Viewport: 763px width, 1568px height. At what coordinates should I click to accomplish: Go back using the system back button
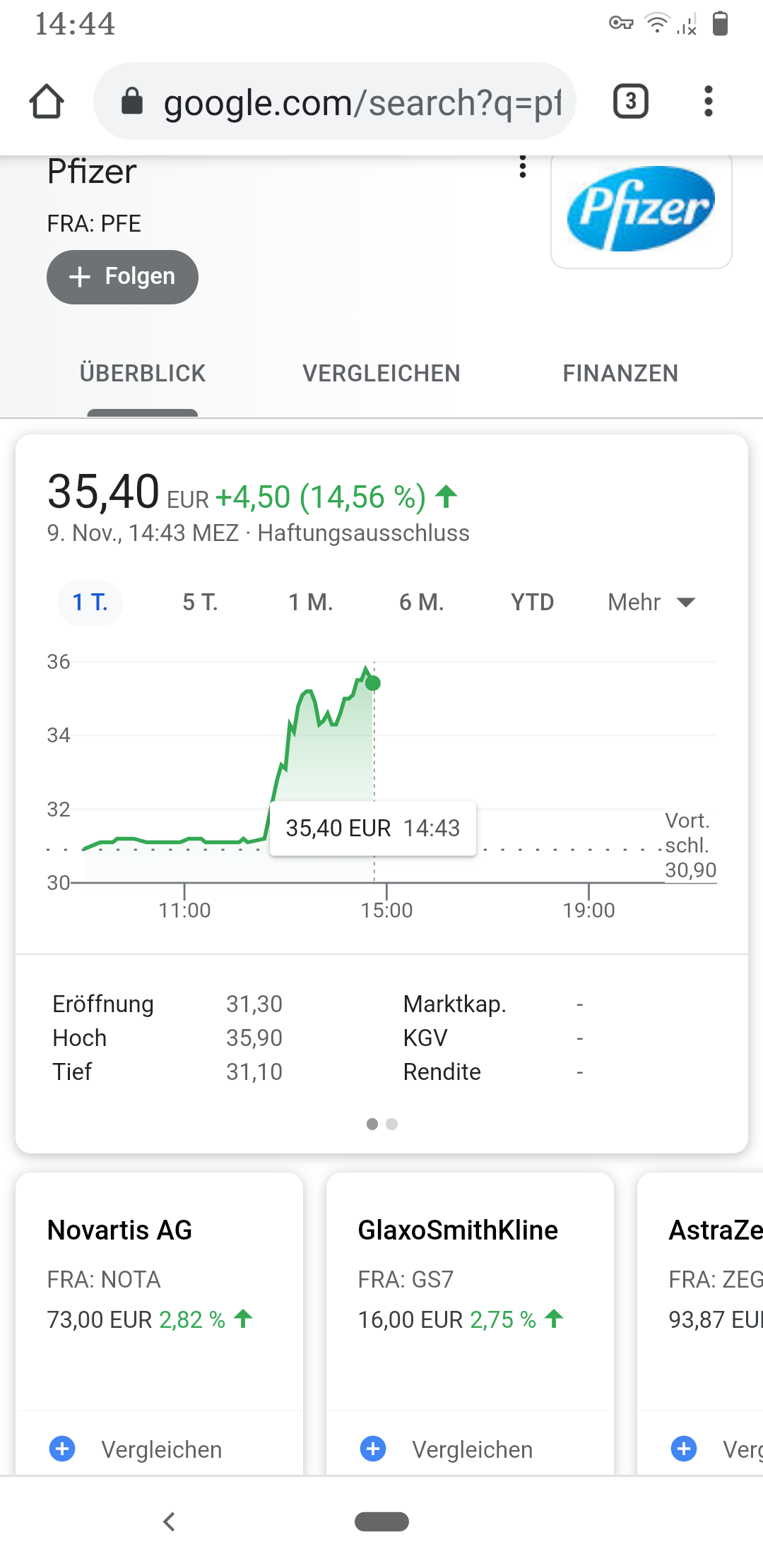(x=169, y=1521)
